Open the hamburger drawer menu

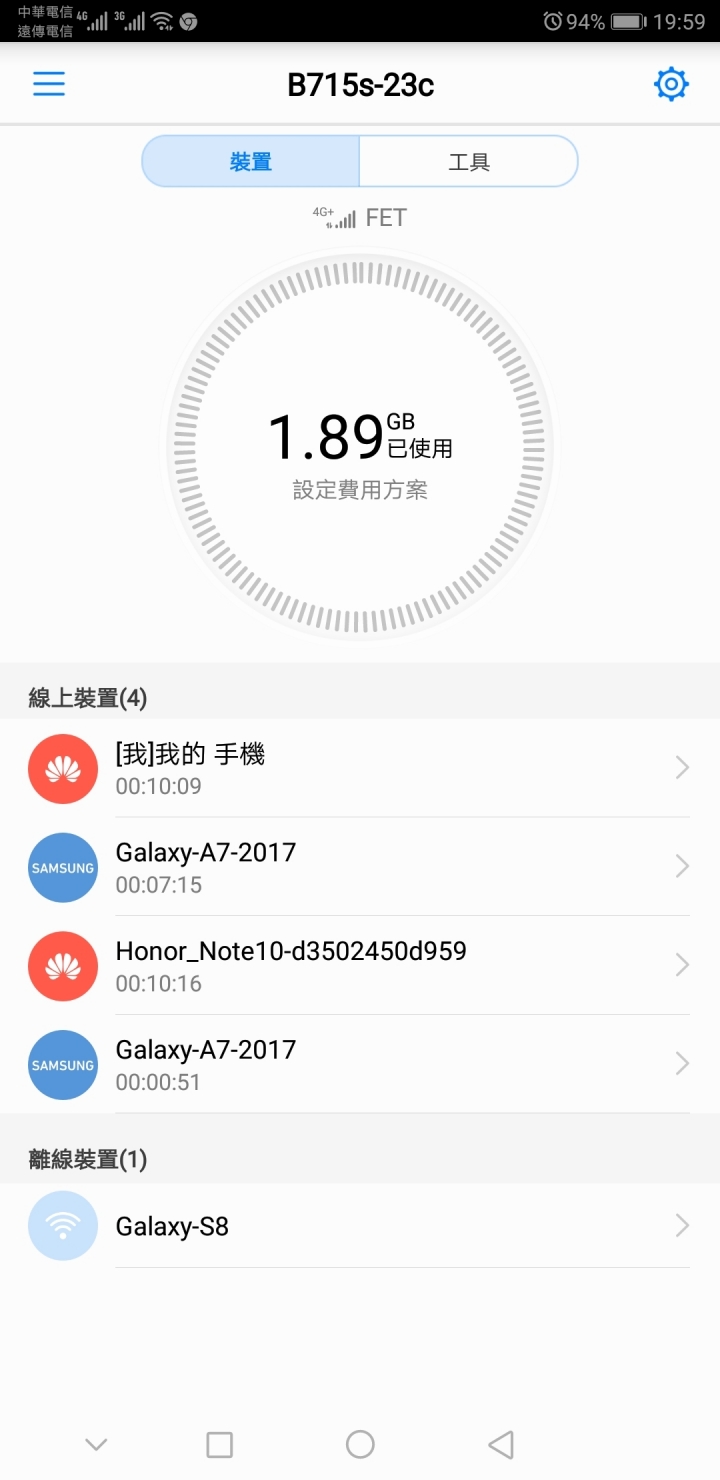pos(48,84)
